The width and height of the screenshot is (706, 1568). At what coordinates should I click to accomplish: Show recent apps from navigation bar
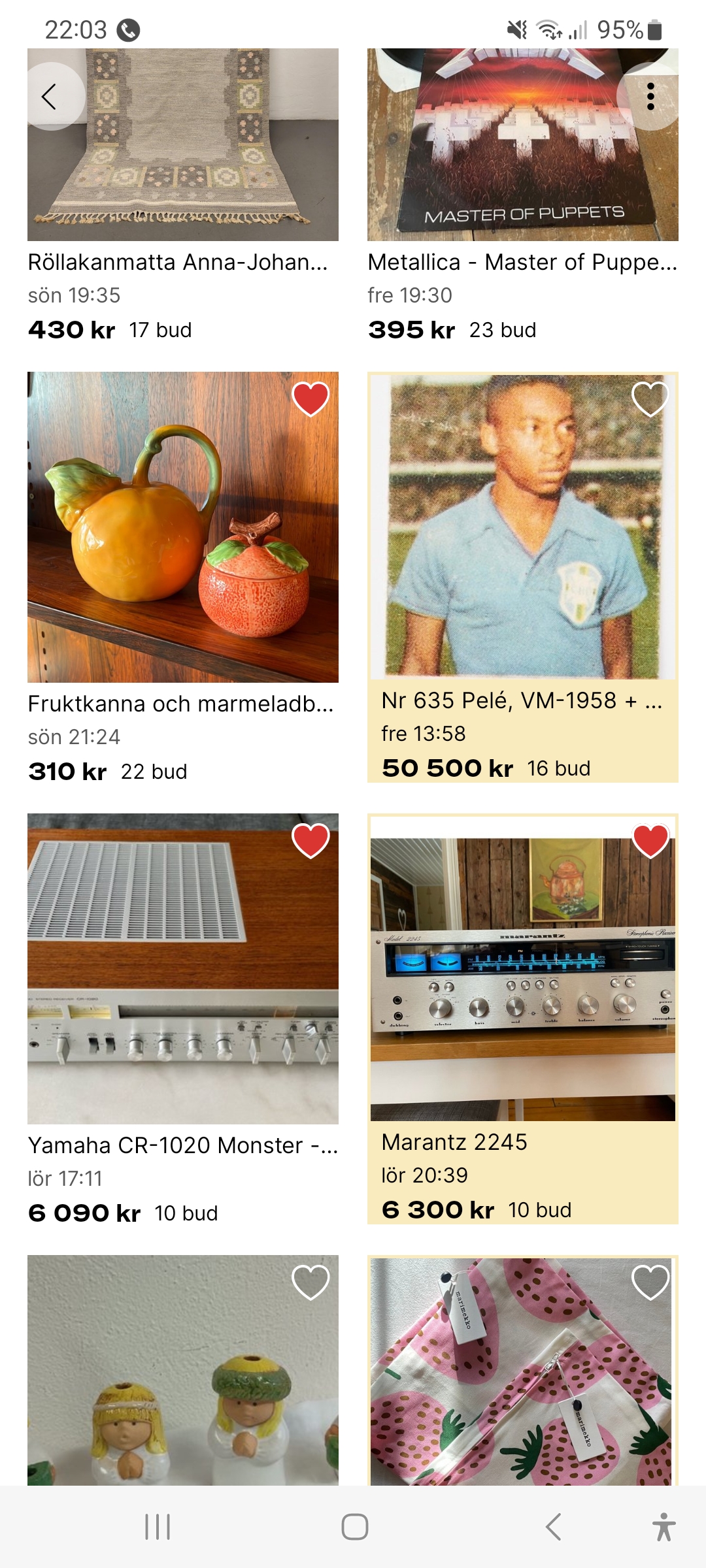pos(158,1527)
